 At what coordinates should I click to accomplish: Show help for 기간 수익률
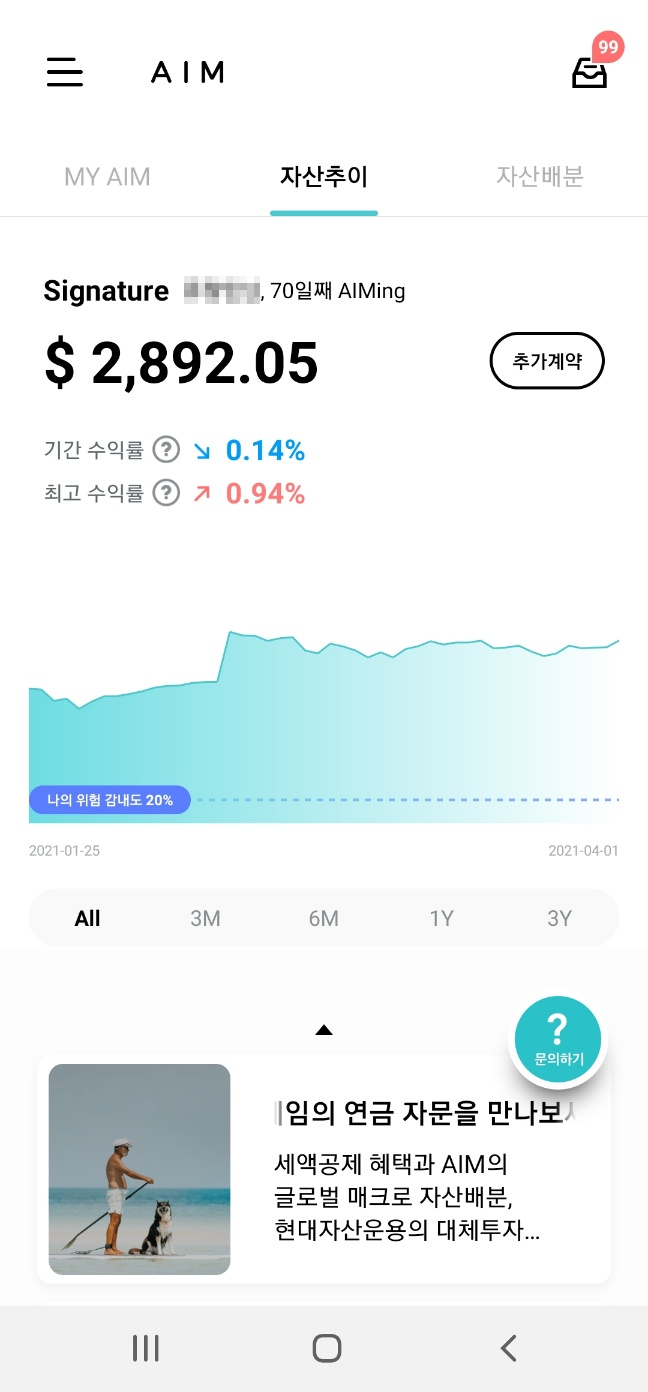coord(166,450)
